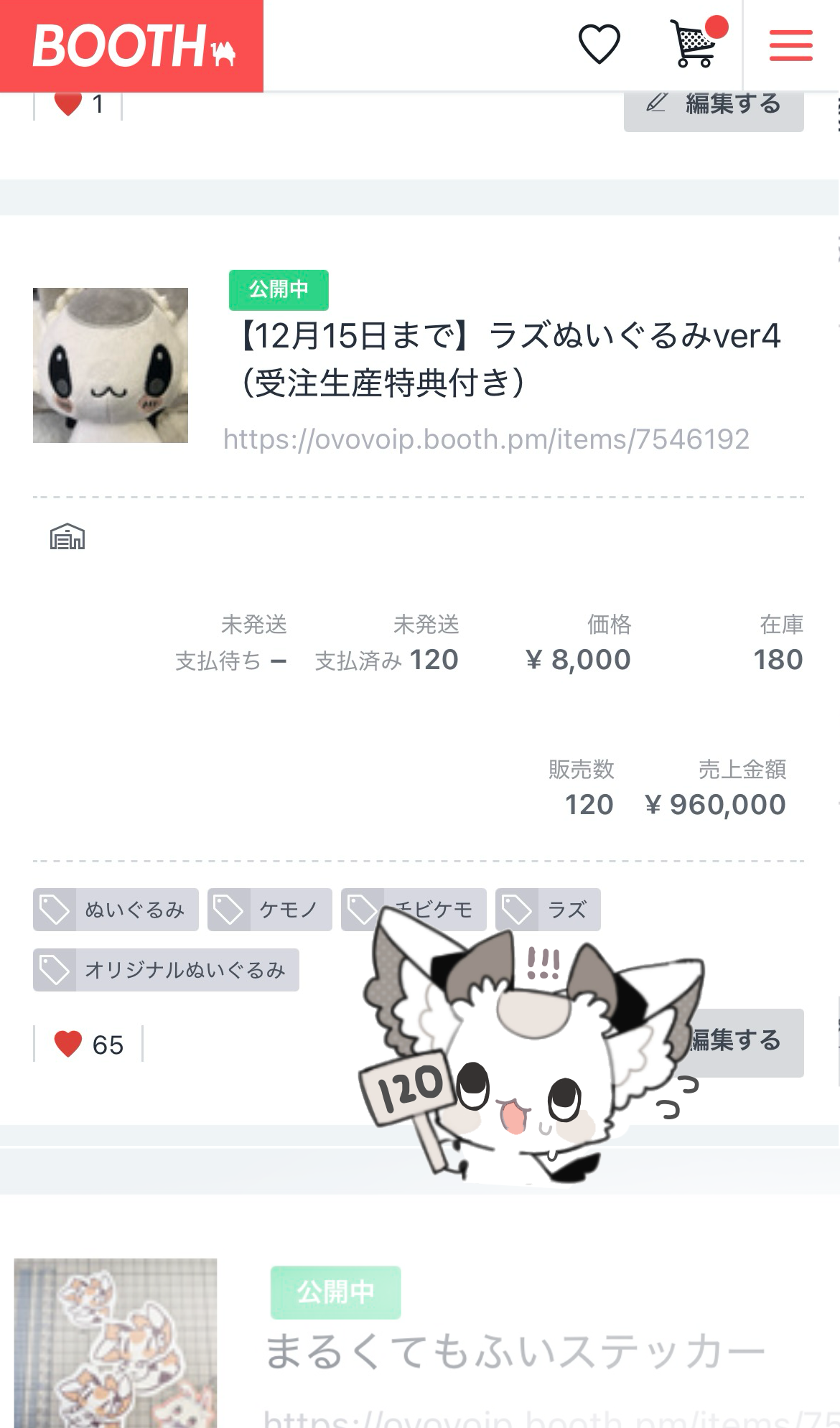Open the plush item thumbnail
Screen dimensions: 840x1428
coord(111,365)
